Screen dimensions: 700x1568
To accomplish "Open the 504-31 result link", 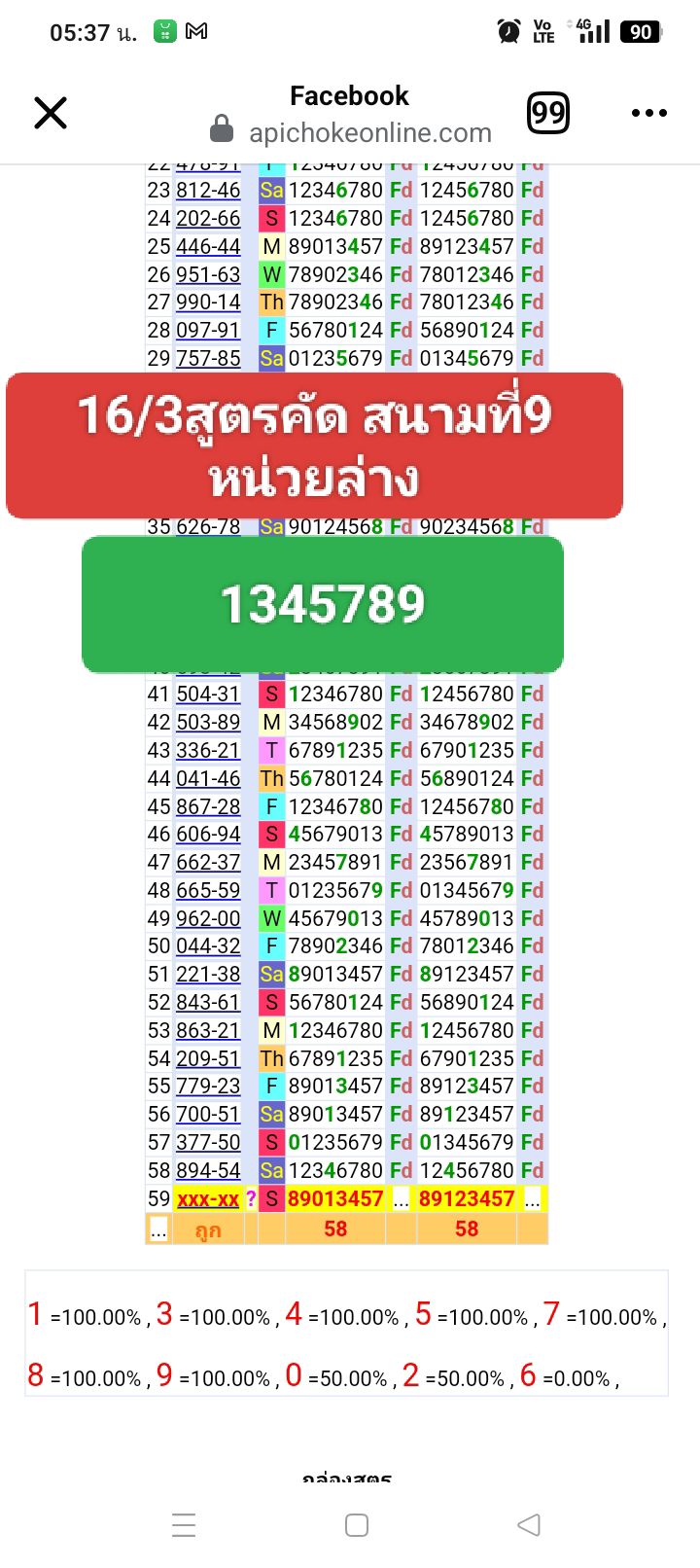I will point(208,695).
